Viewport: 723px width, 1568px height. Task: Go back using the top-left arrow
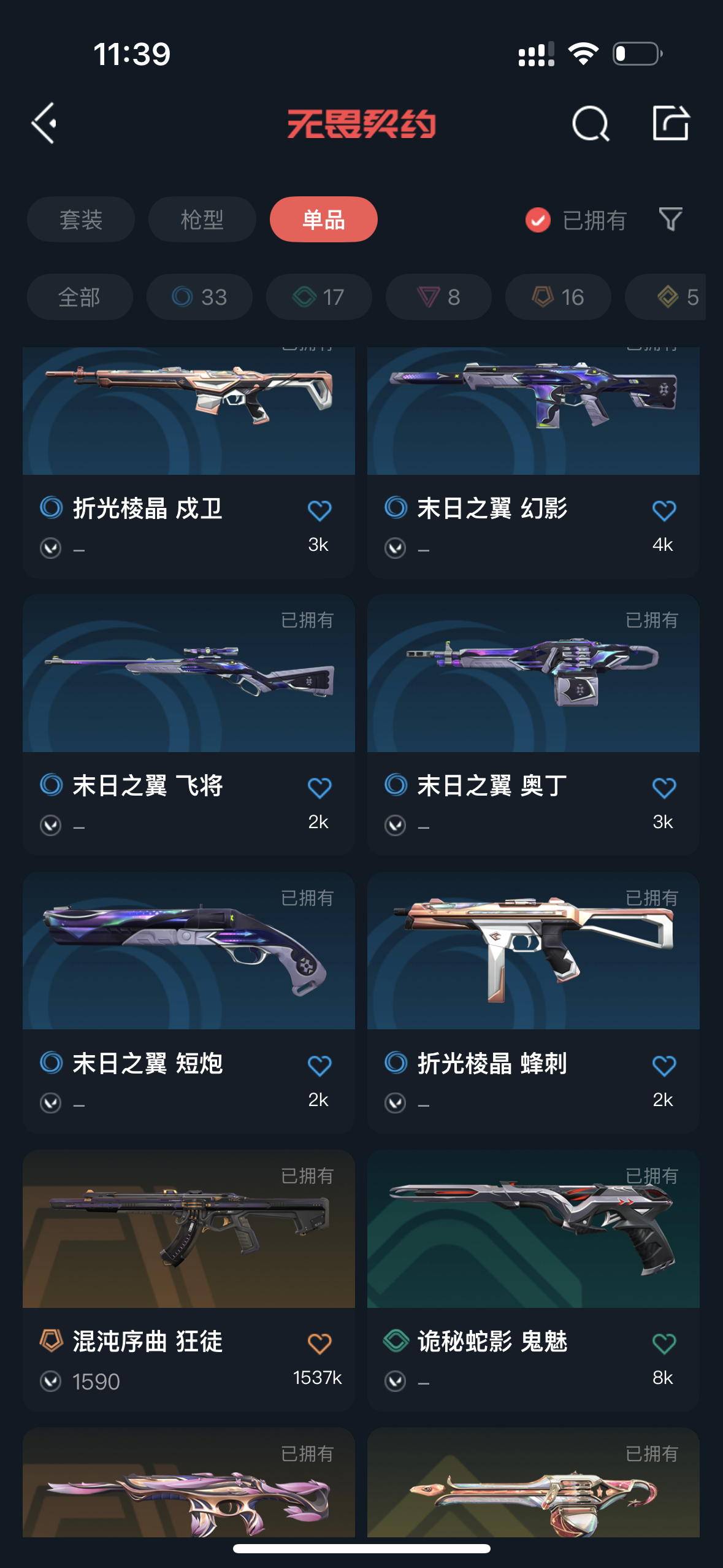[44, 123]
